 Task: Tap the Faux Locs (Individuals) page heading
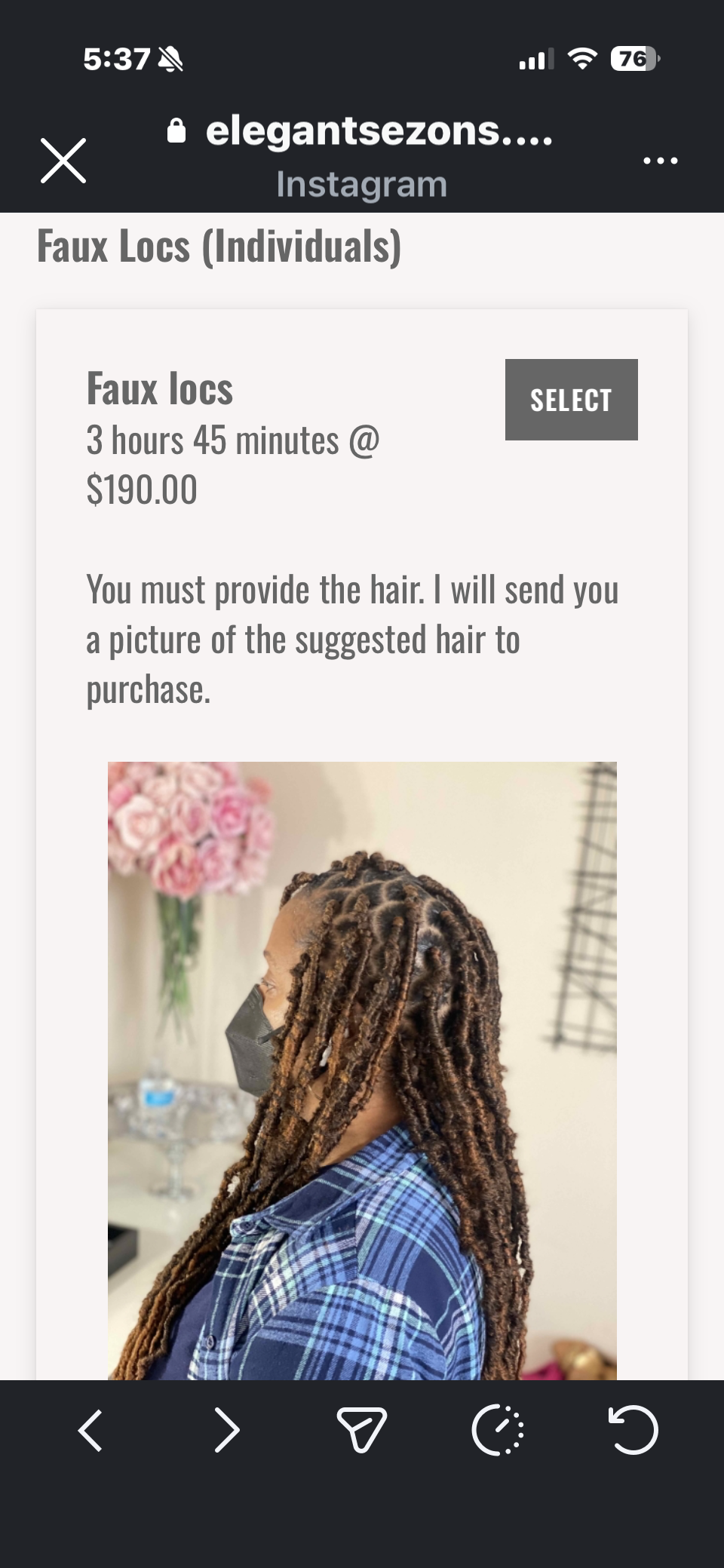pos(219,246)
